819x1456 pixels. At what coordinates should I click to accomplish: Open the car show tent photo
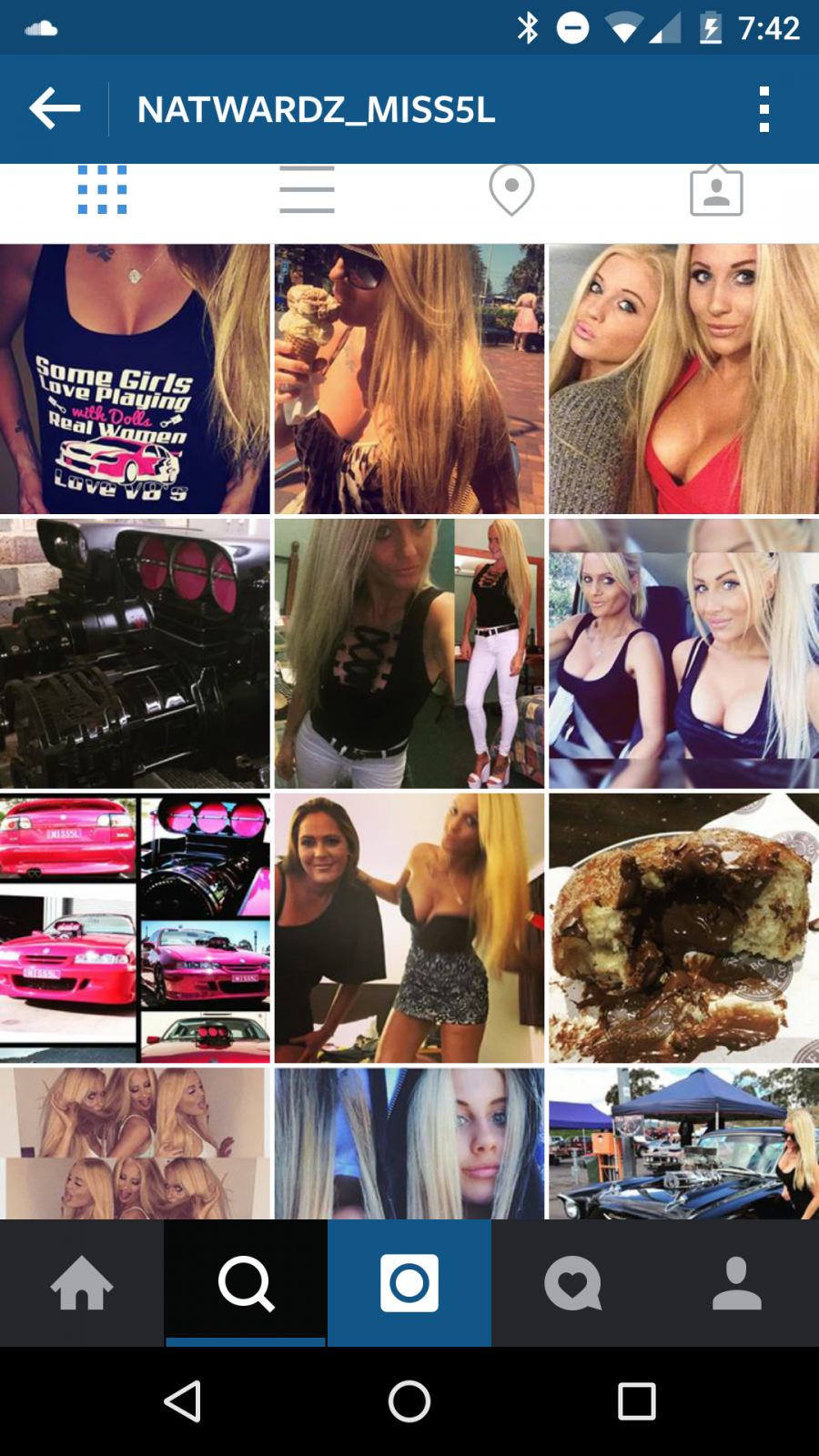click(x=683, y=1144)
